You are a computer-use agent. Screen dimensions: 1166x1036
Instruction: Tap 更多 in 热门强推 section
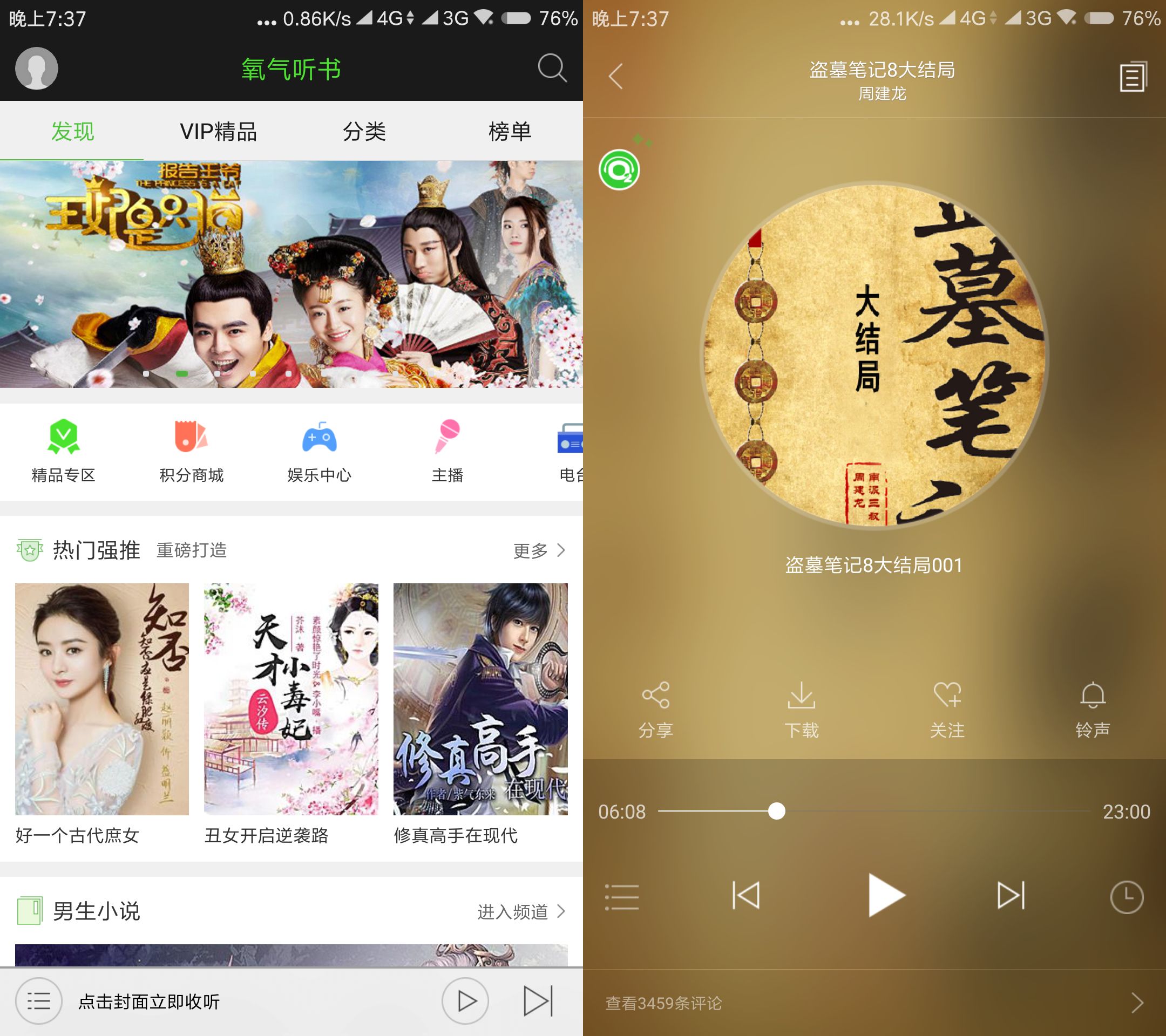539,550
